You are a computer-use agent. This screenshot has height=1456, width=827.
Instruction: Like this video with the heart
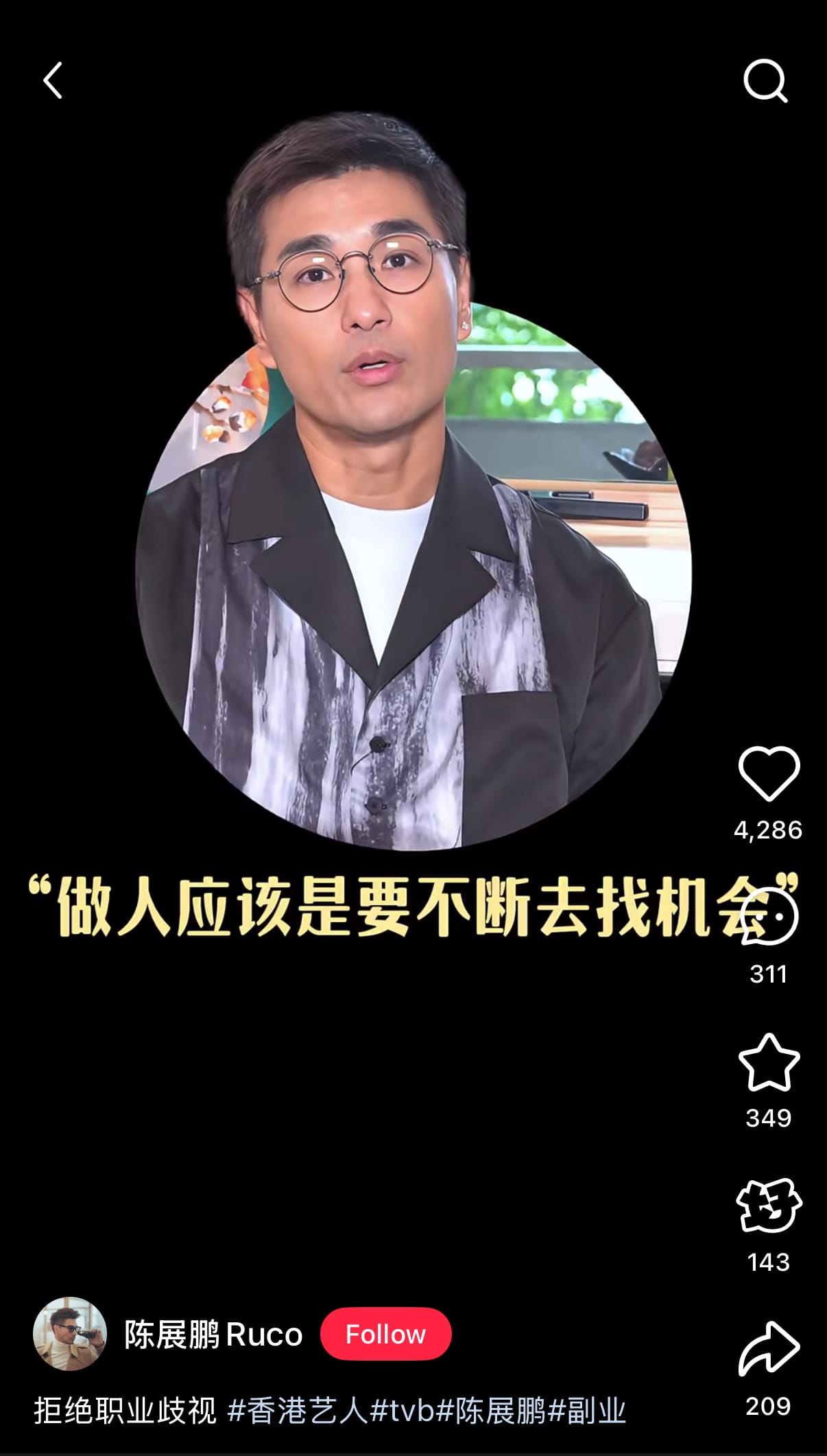pos(769,774)
